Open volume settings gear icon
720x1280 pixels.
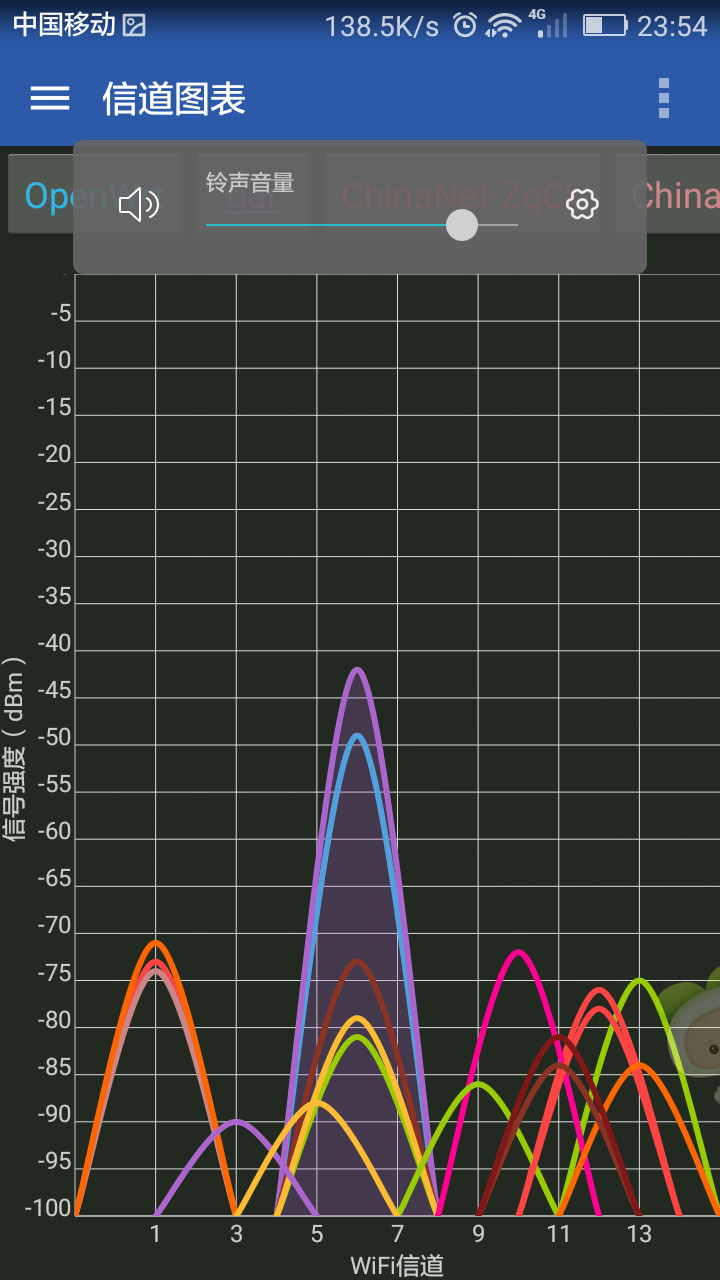(x=582, y=205)
